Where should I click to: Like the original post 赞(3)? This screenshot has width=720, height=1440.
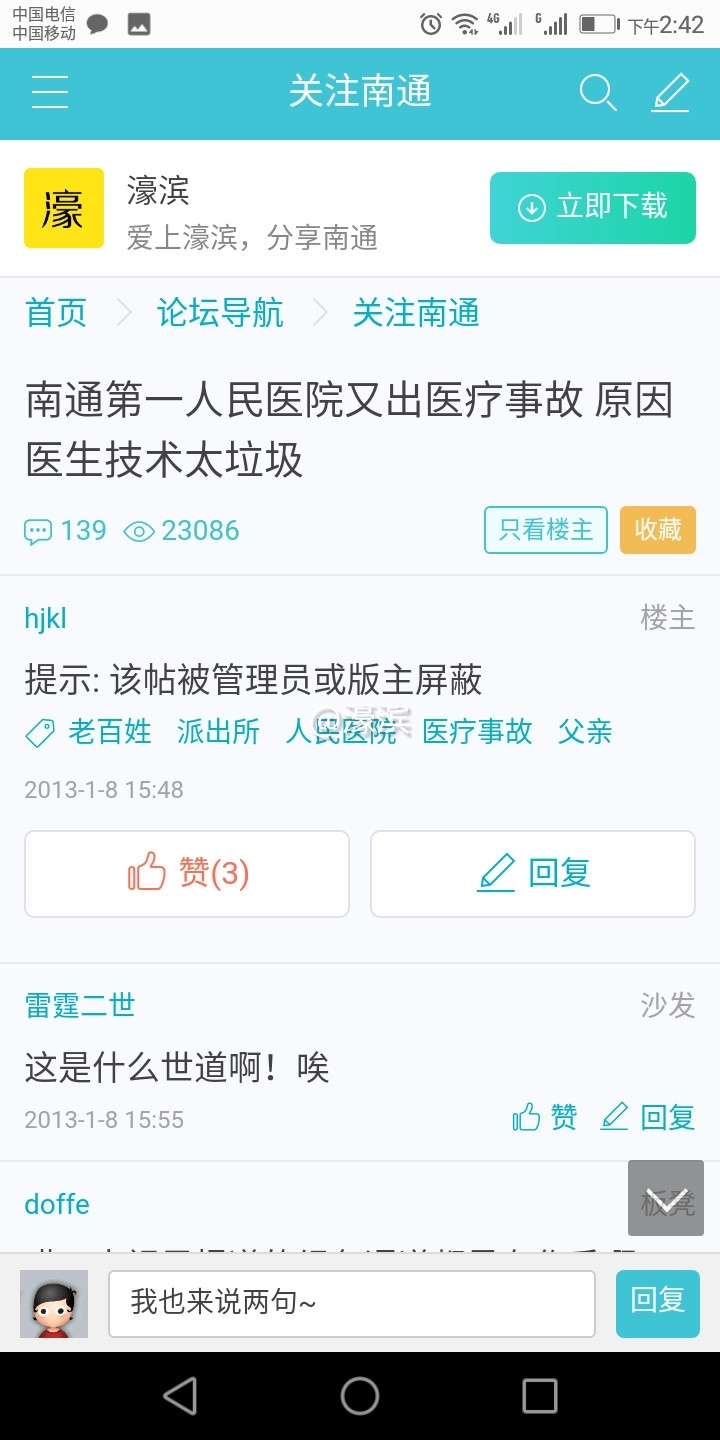187,874
